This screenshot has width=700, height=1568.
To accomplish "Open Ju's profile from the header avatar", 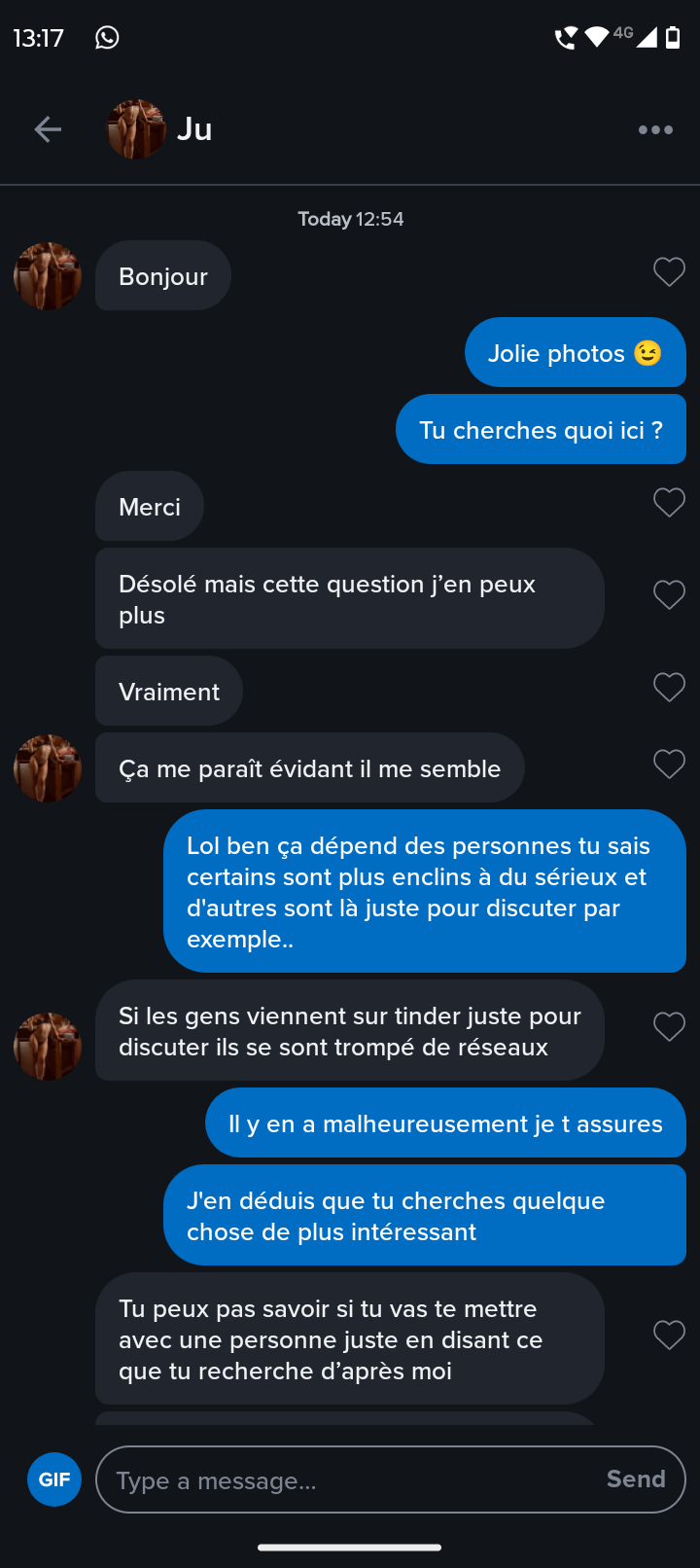I will click(136, 129).
